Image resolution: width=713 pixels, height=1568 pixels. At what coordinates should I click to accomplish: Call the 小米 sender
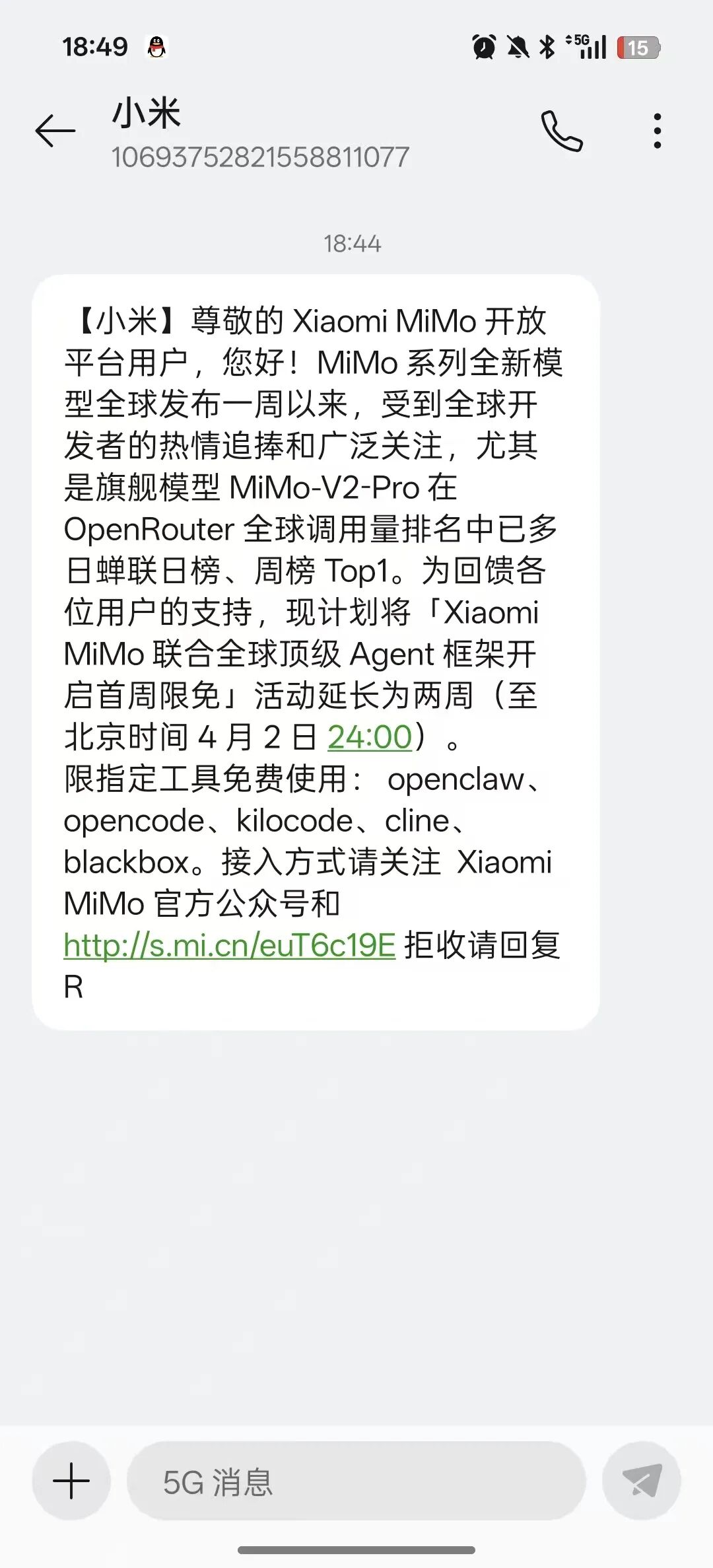[562, 131]
